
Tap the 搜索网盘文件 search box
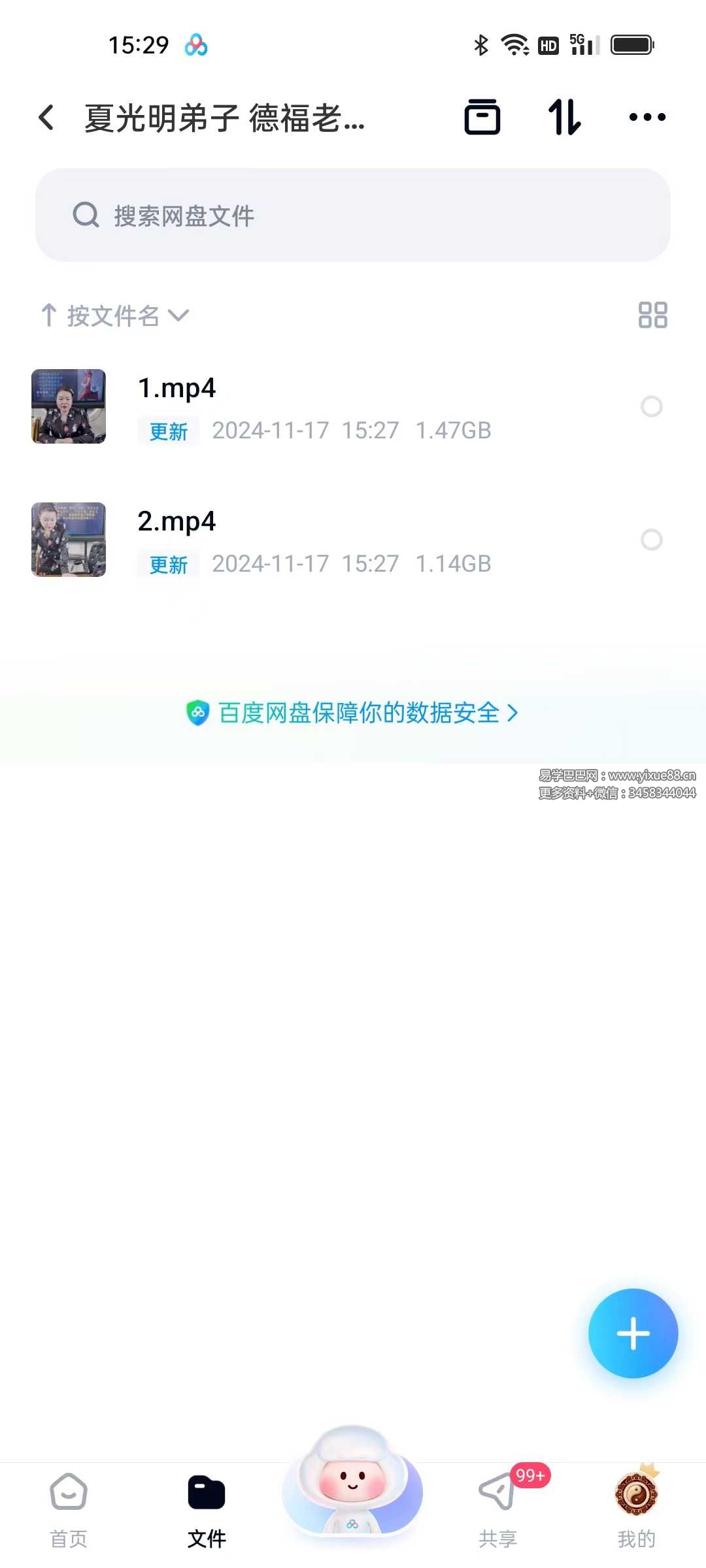[x=353, y=215]
